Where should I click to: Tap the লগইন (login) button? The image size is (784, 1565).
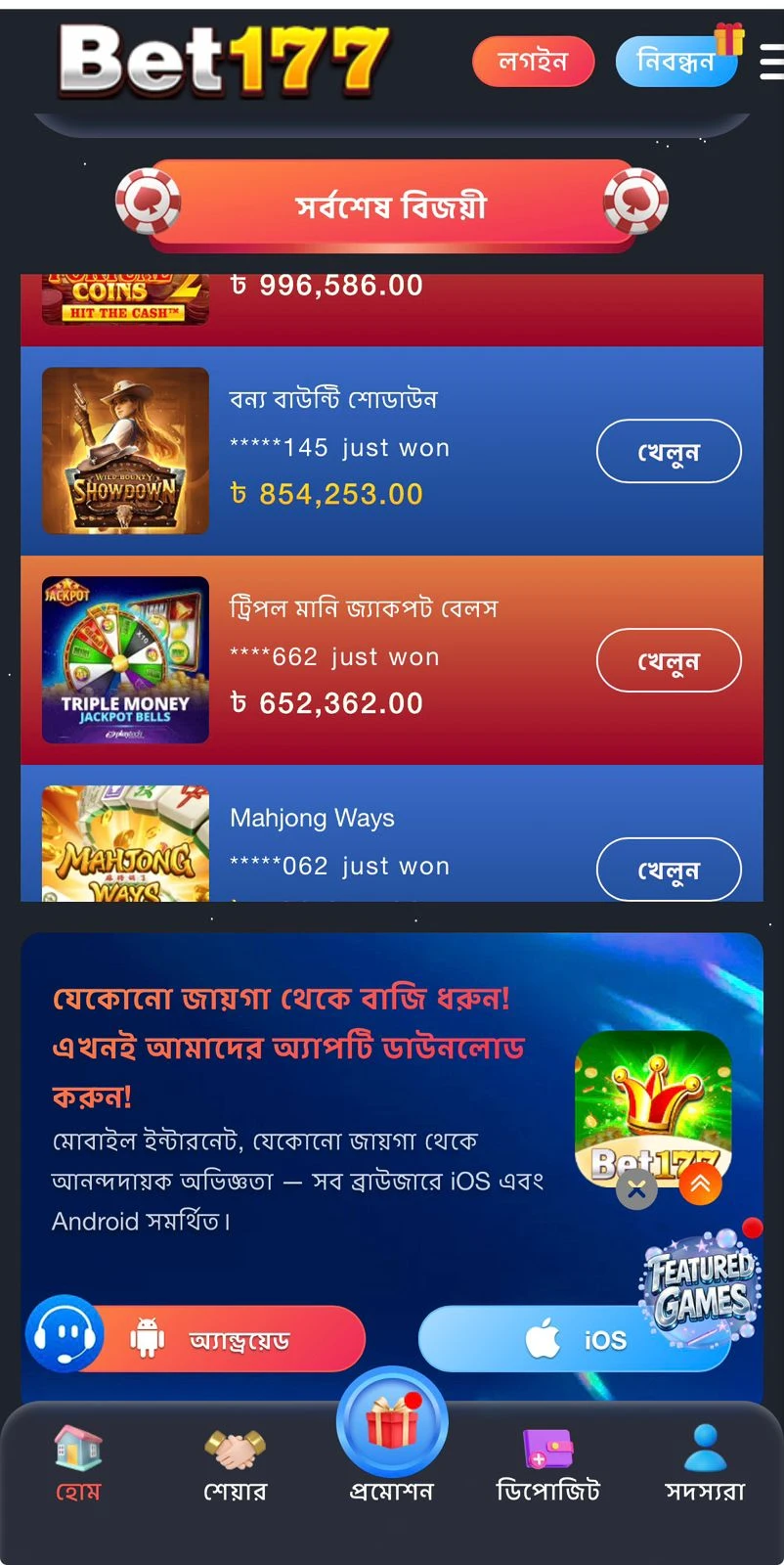pos(533,62)
